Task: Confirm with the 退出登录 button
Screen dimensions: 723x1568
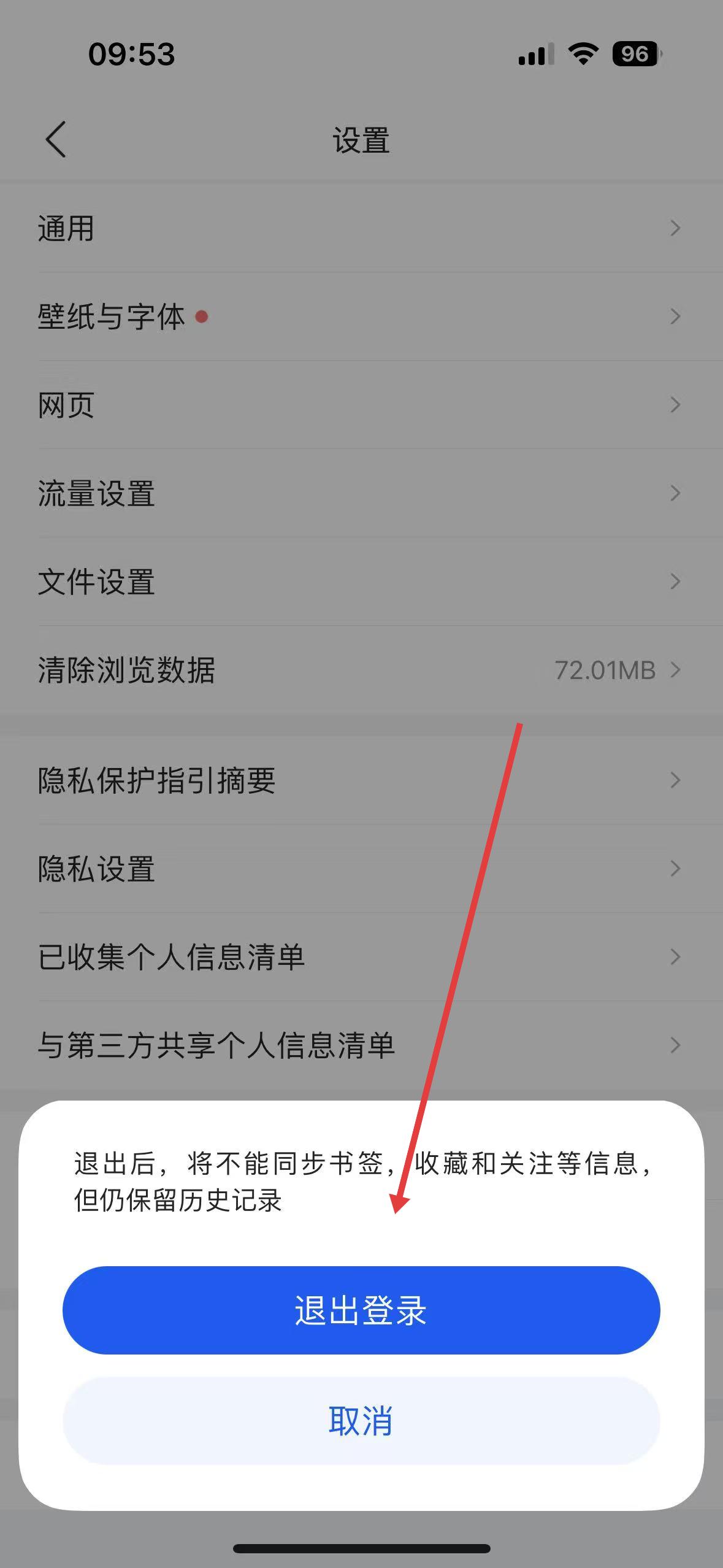Action: pyautogui.click(x=361, y=1310)
